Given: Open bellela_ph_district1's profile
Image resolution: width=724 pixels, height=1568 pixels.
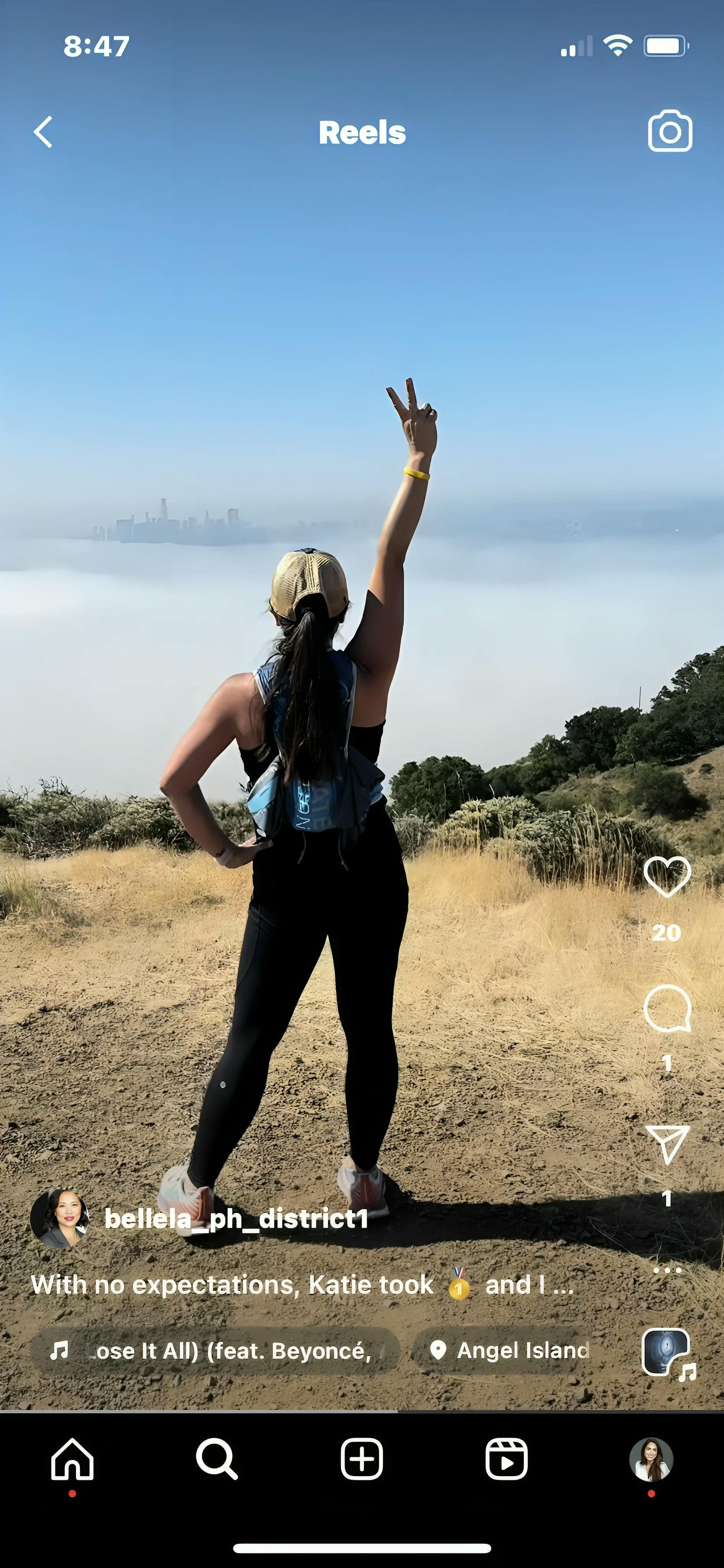Looking at the screenshot, I should (x=236, y=1219).
